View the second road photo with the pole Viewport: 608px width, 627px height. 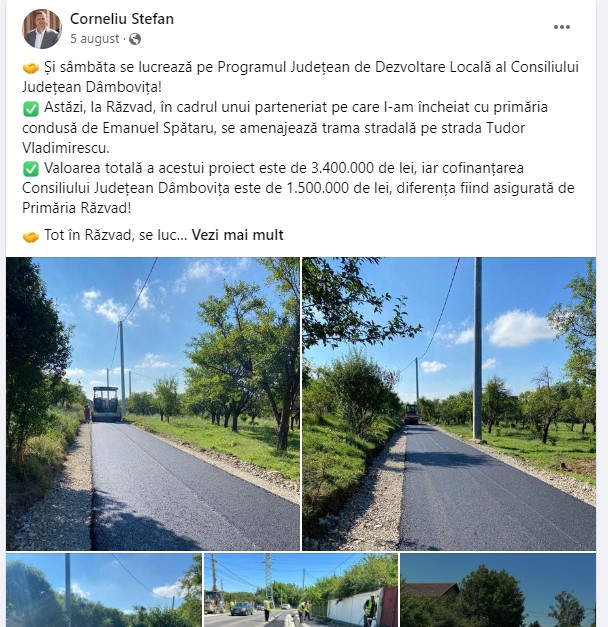449,403
